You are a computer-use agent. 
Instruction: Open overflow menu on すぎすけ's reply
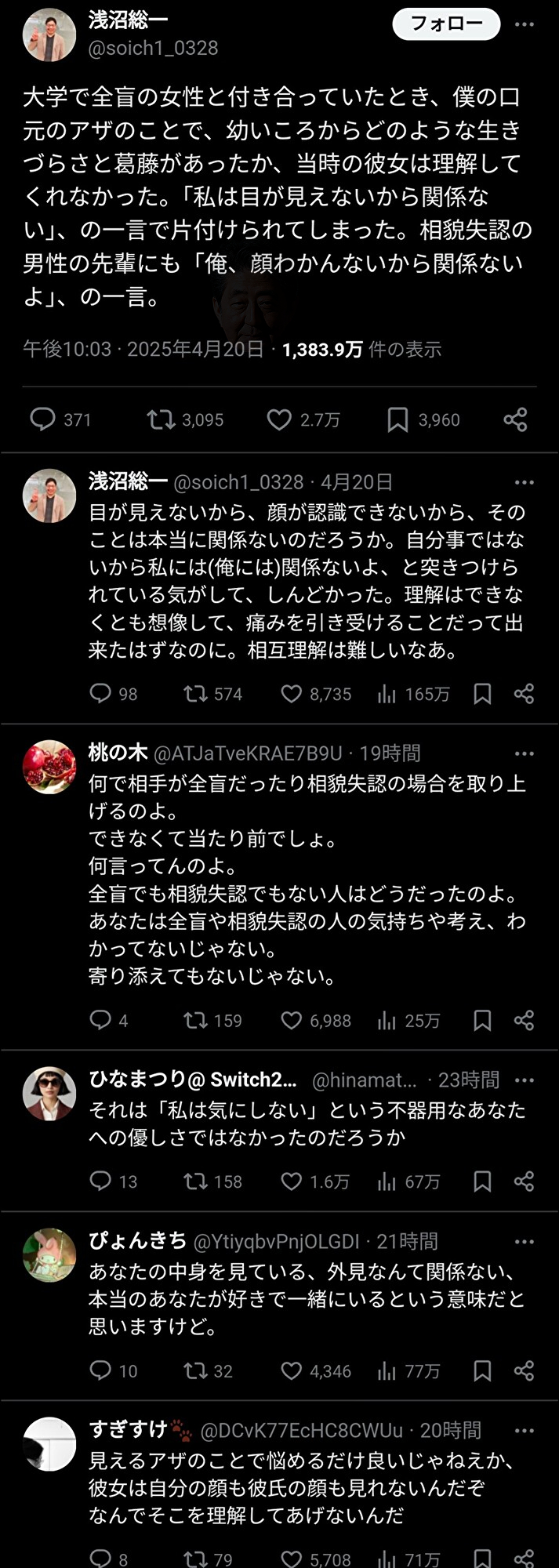coord(524,1431)
